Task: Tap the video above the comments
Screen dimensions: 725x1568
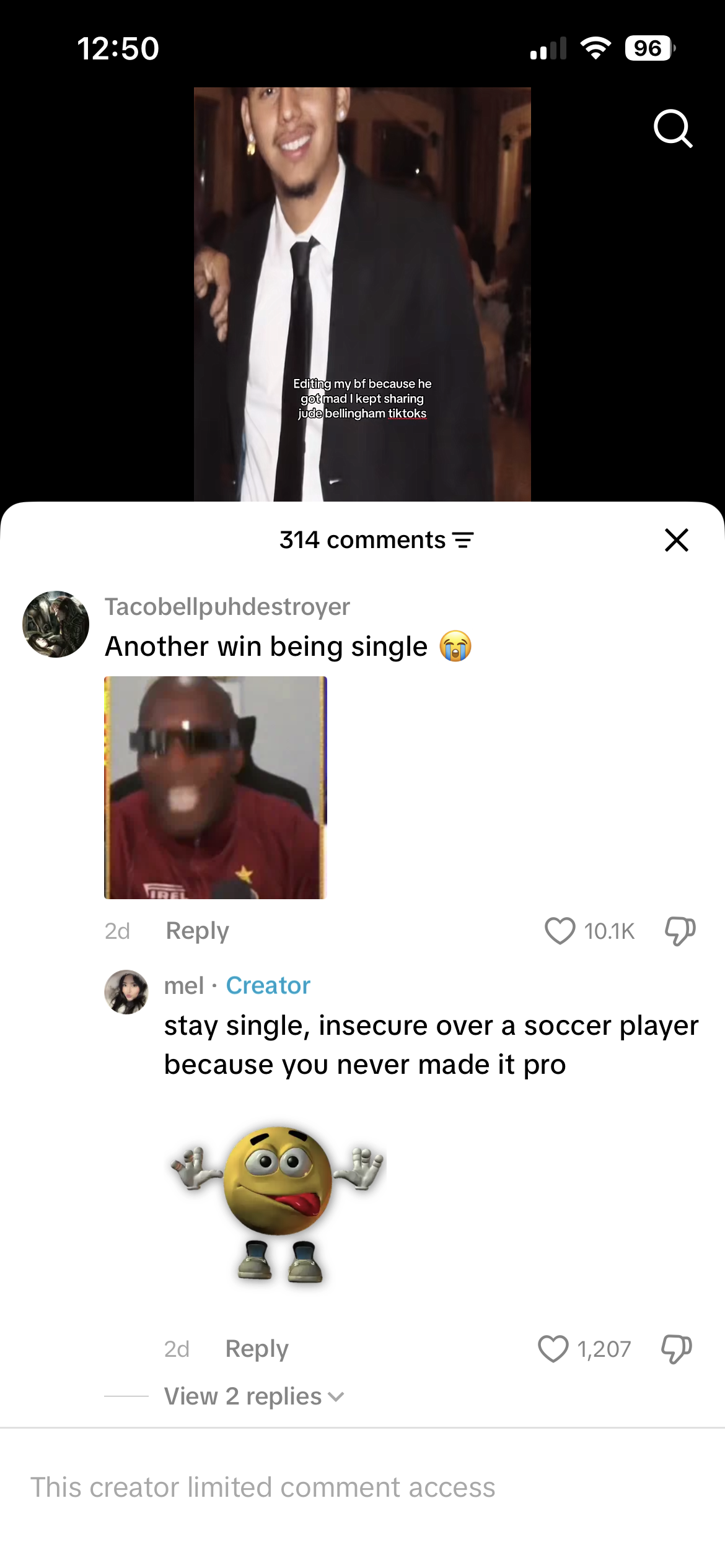Action: 362,294
